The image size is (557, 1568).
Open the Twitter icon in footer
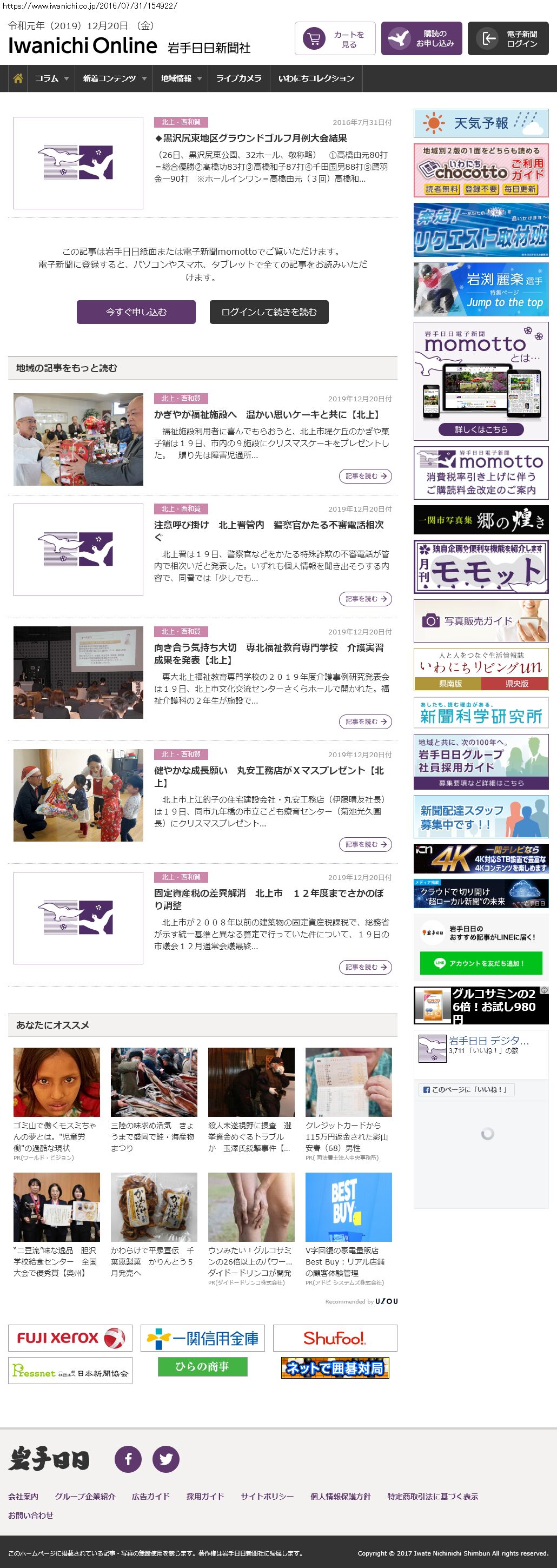tap(165, 1458)
